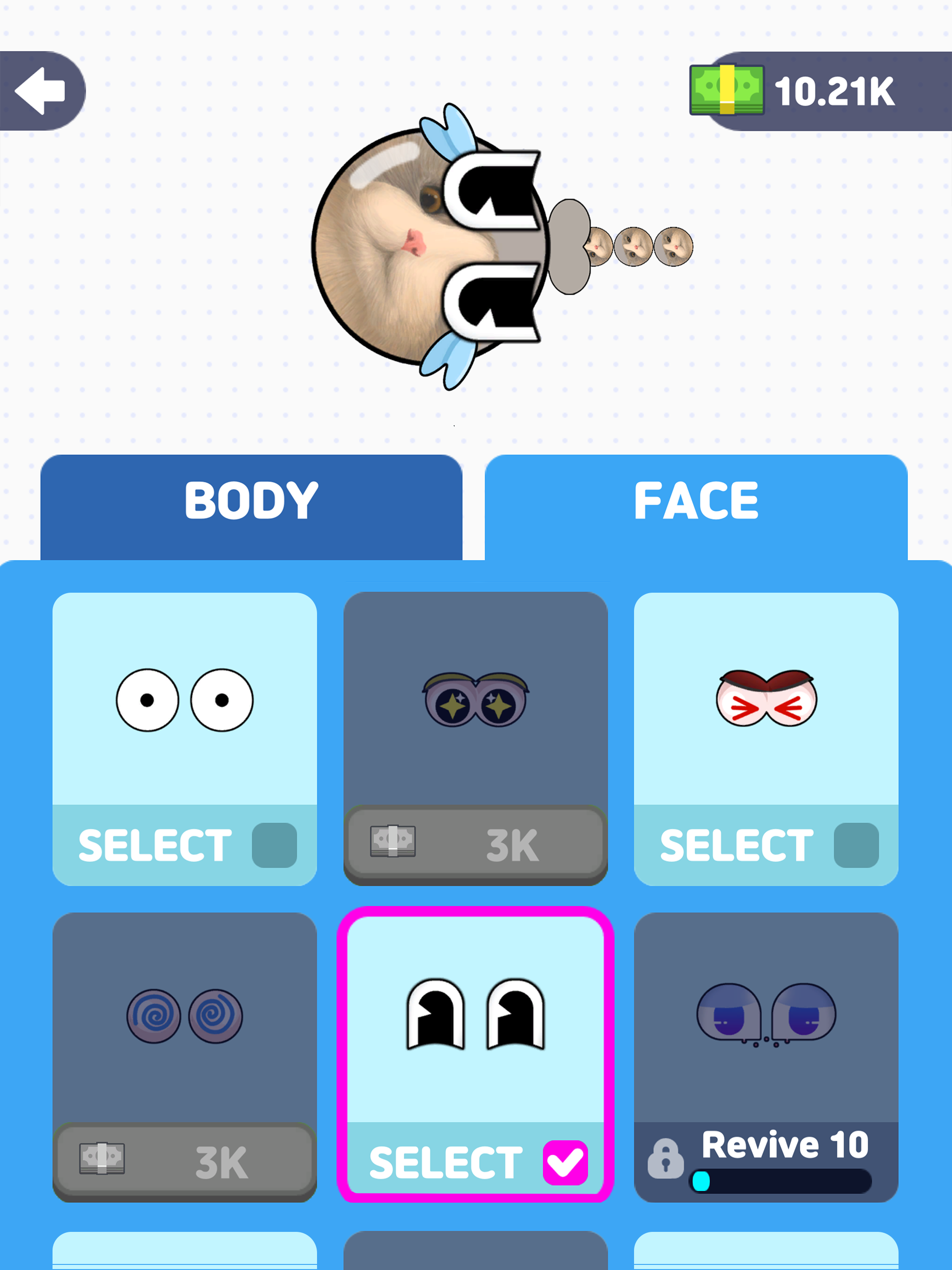Tap the cash balance 10.21K counter
This screenshot has width=952, height=1270.
pyautogui.click(x=821, y=91)
